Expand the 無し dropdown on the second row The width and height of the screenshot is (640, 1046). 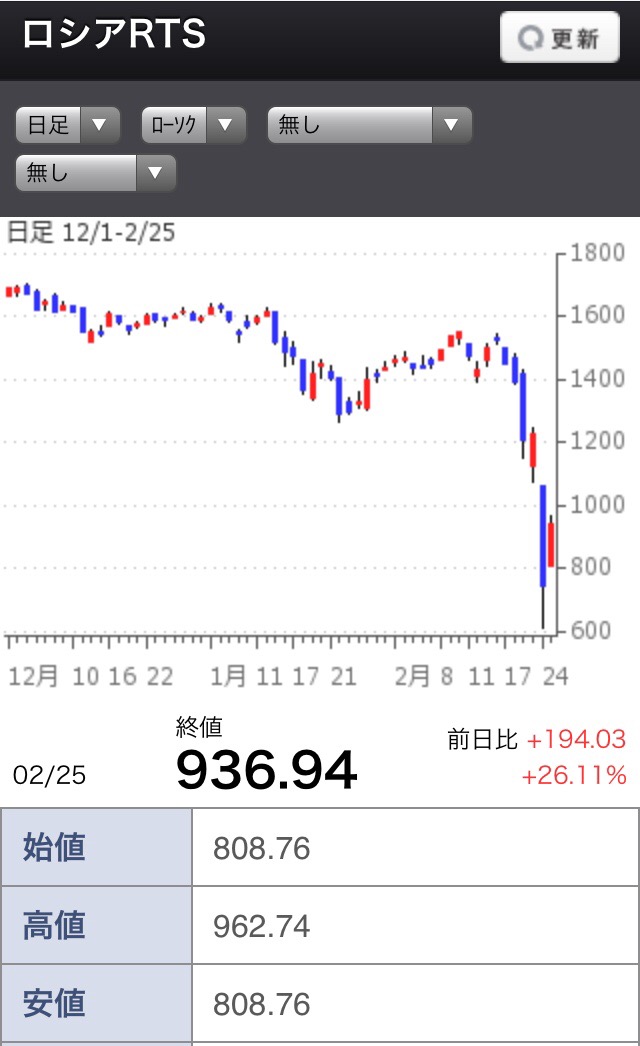[x=95, y=173]
